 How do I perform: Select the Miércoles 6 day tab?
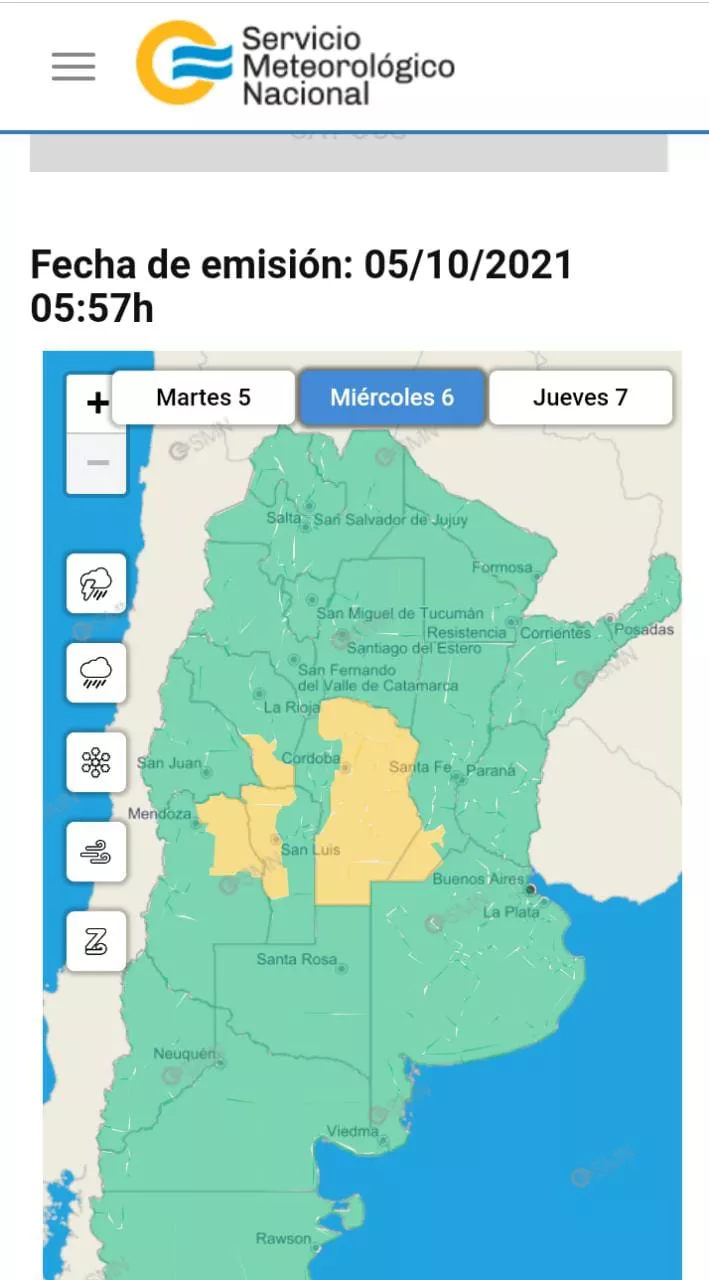click(x=392, y=397)
